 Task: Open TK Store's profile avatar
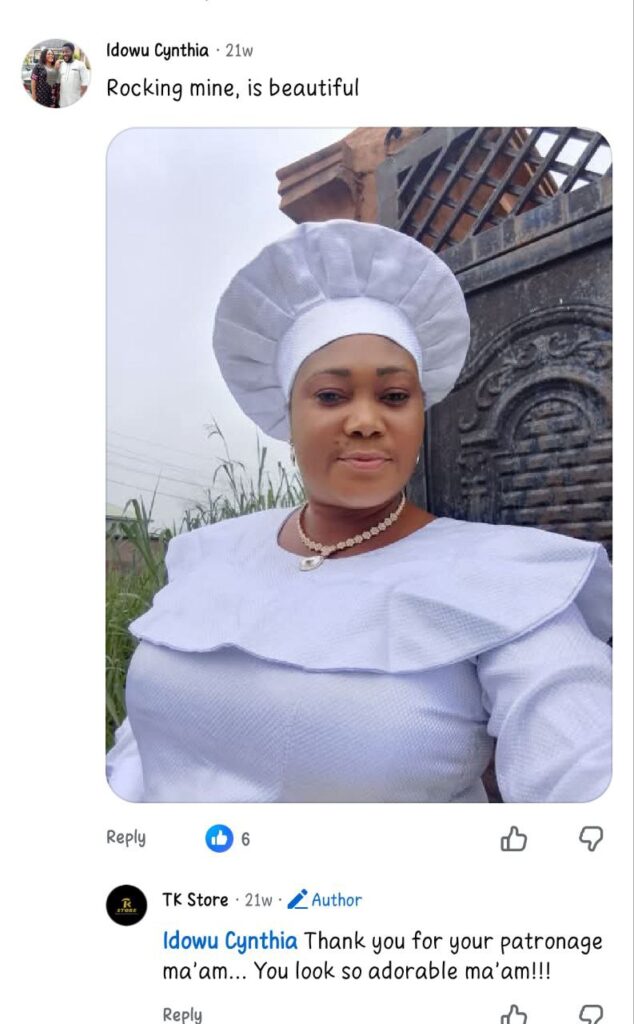pyautogui.click(x=127, y=905)
